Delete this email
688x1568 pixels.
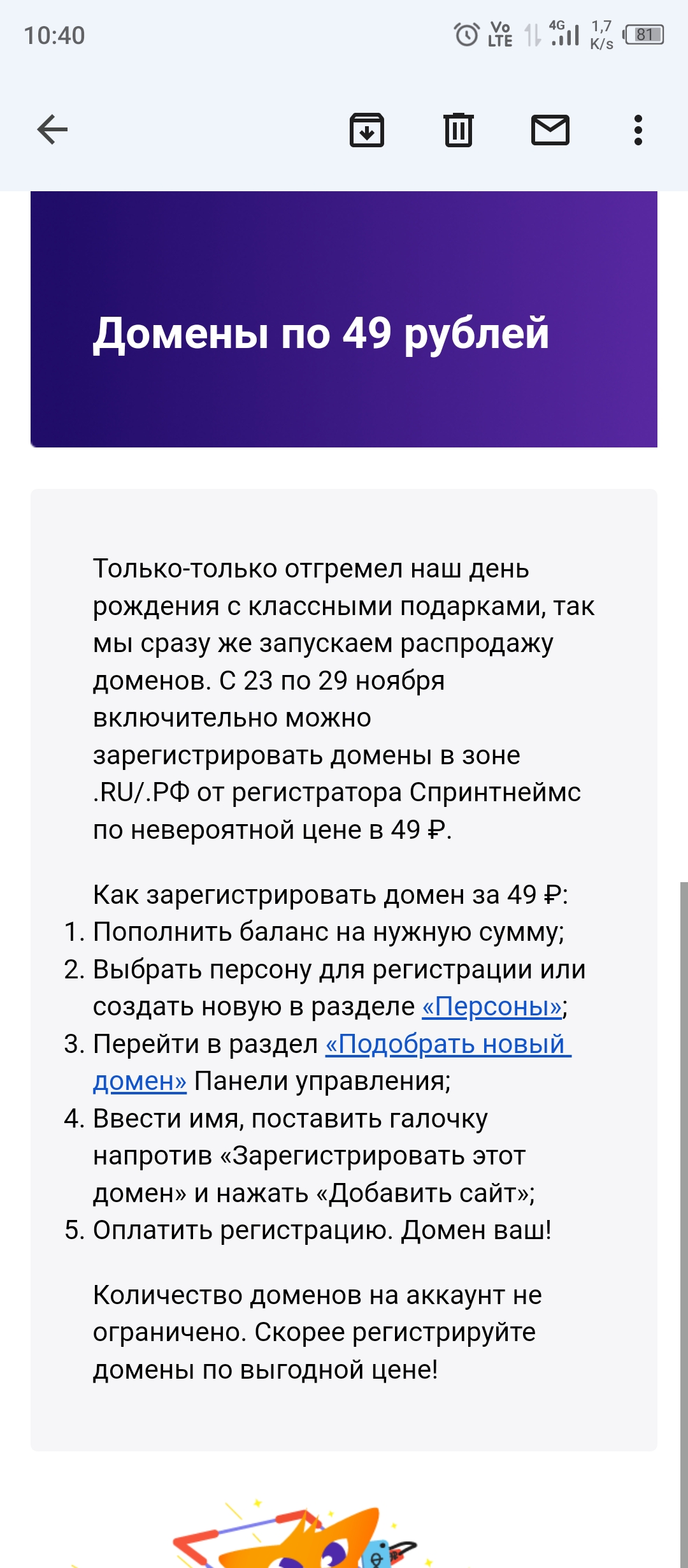click(x=458, y=130)
